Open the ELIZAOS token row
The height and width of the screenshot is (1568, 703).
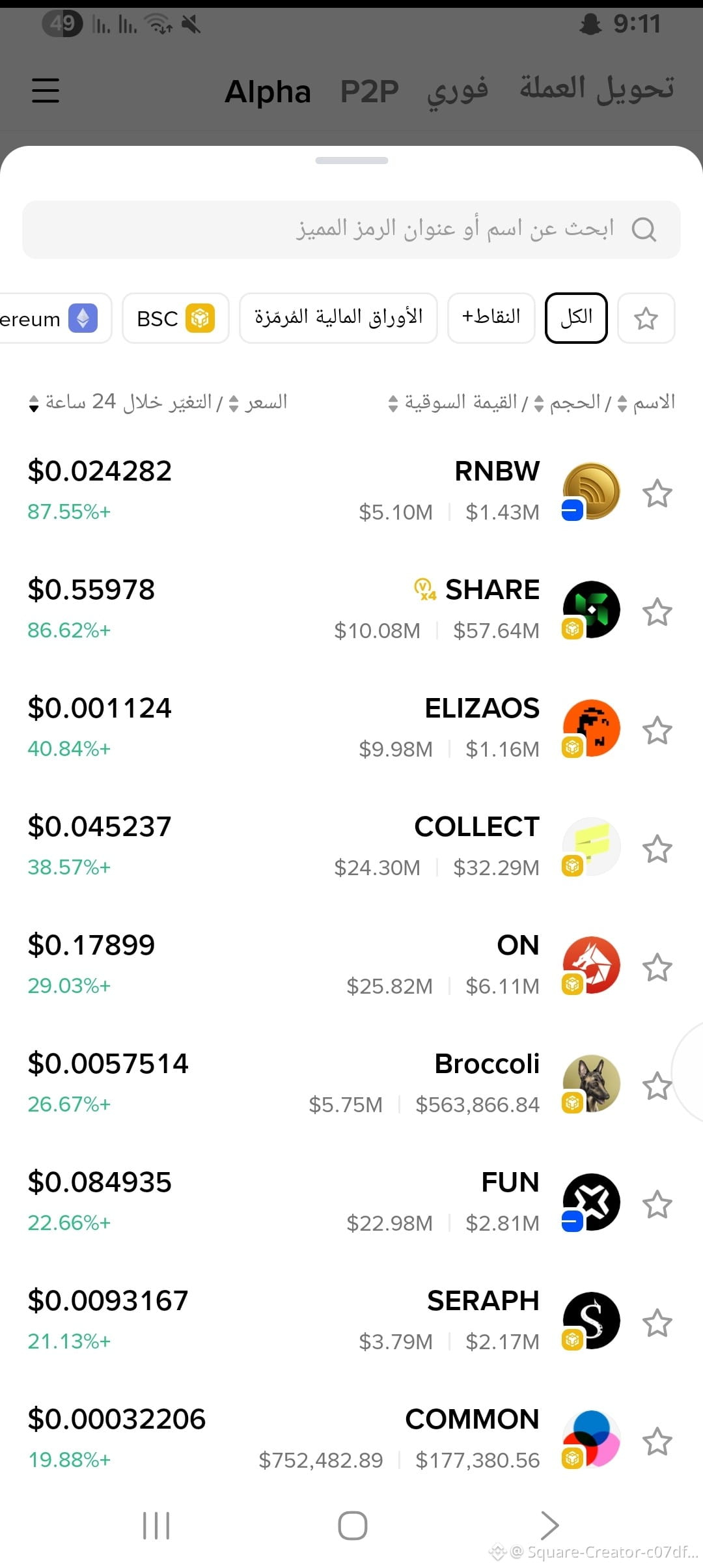coord(351,728)
